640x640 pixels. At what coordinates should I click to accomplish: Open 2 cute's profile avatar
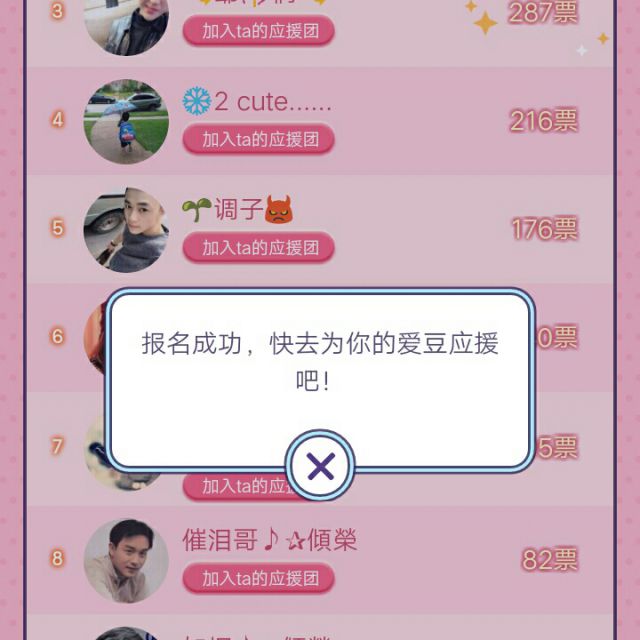tap(126, 122)
